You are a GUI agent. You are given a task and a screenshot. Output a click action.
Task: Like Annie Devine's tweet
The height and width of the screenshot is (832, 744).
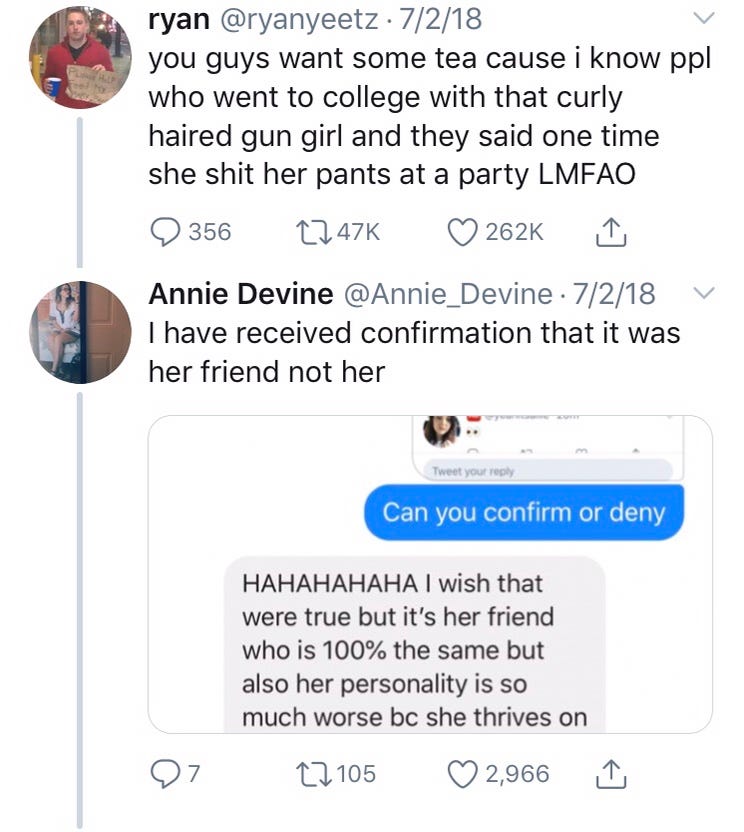point(462,774)
